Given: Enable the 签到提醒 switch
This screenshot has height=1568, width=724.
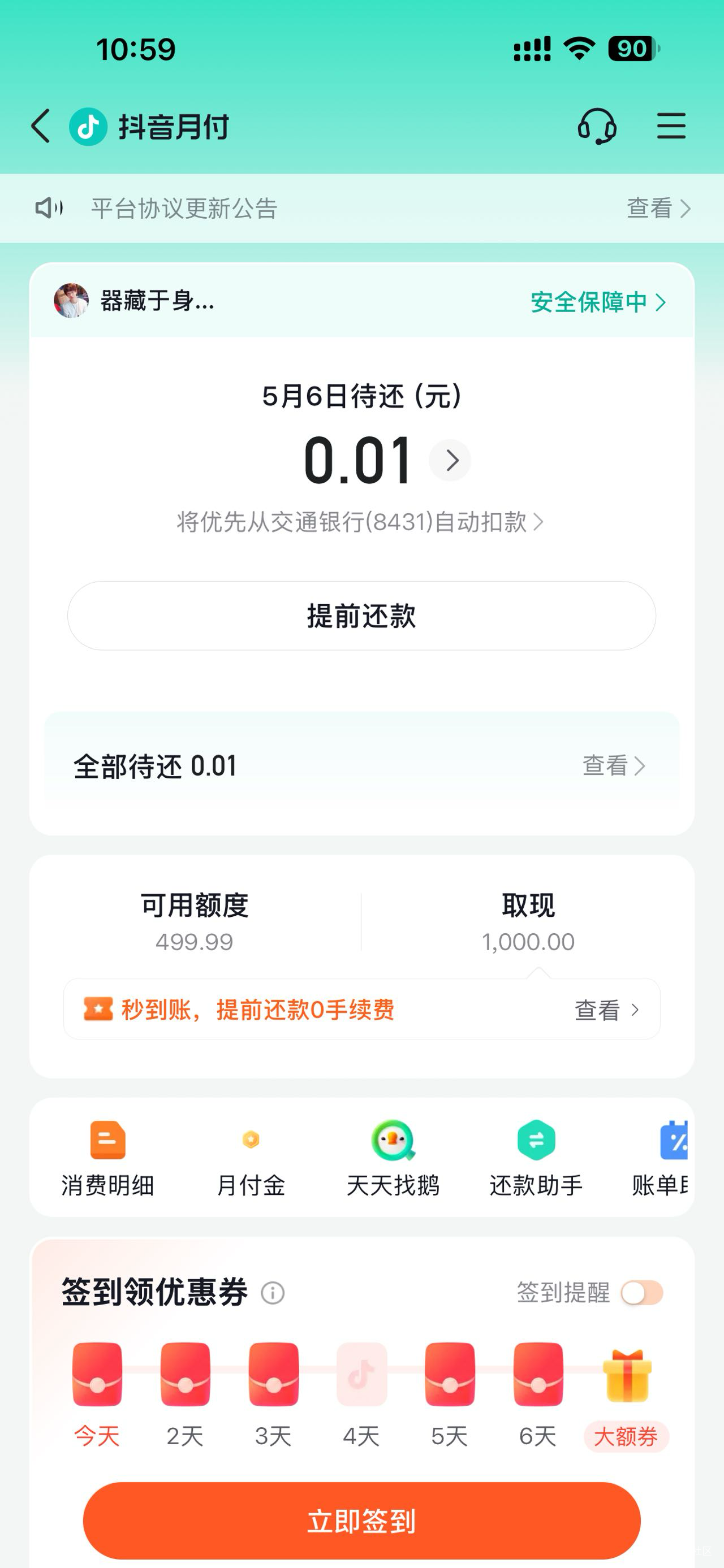Looking at the screenshot, I should (641, 1292).
